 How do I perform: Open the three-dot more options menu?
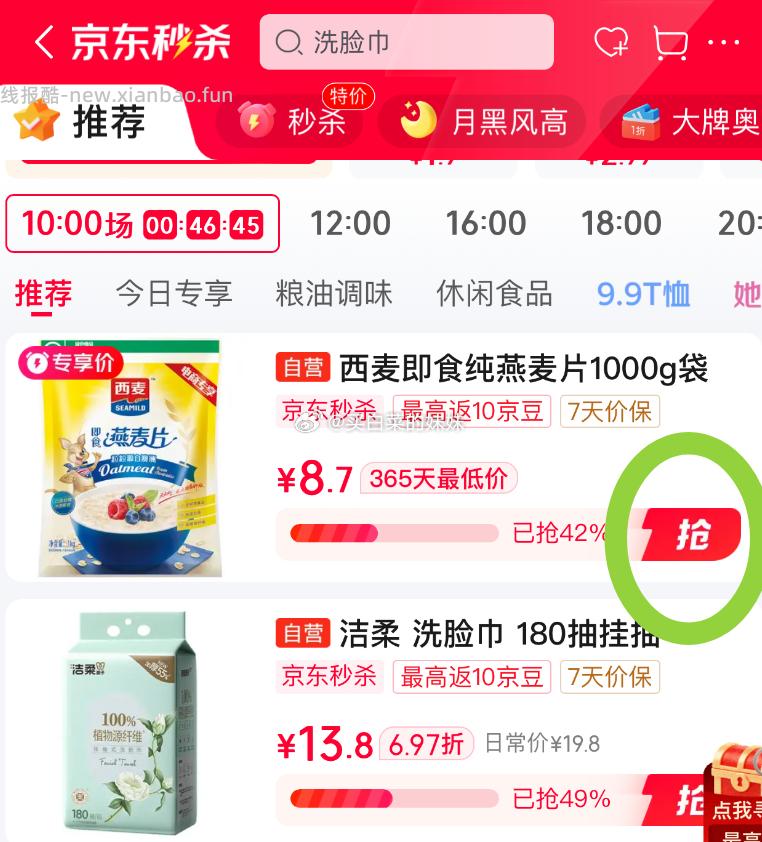point(725,43)
